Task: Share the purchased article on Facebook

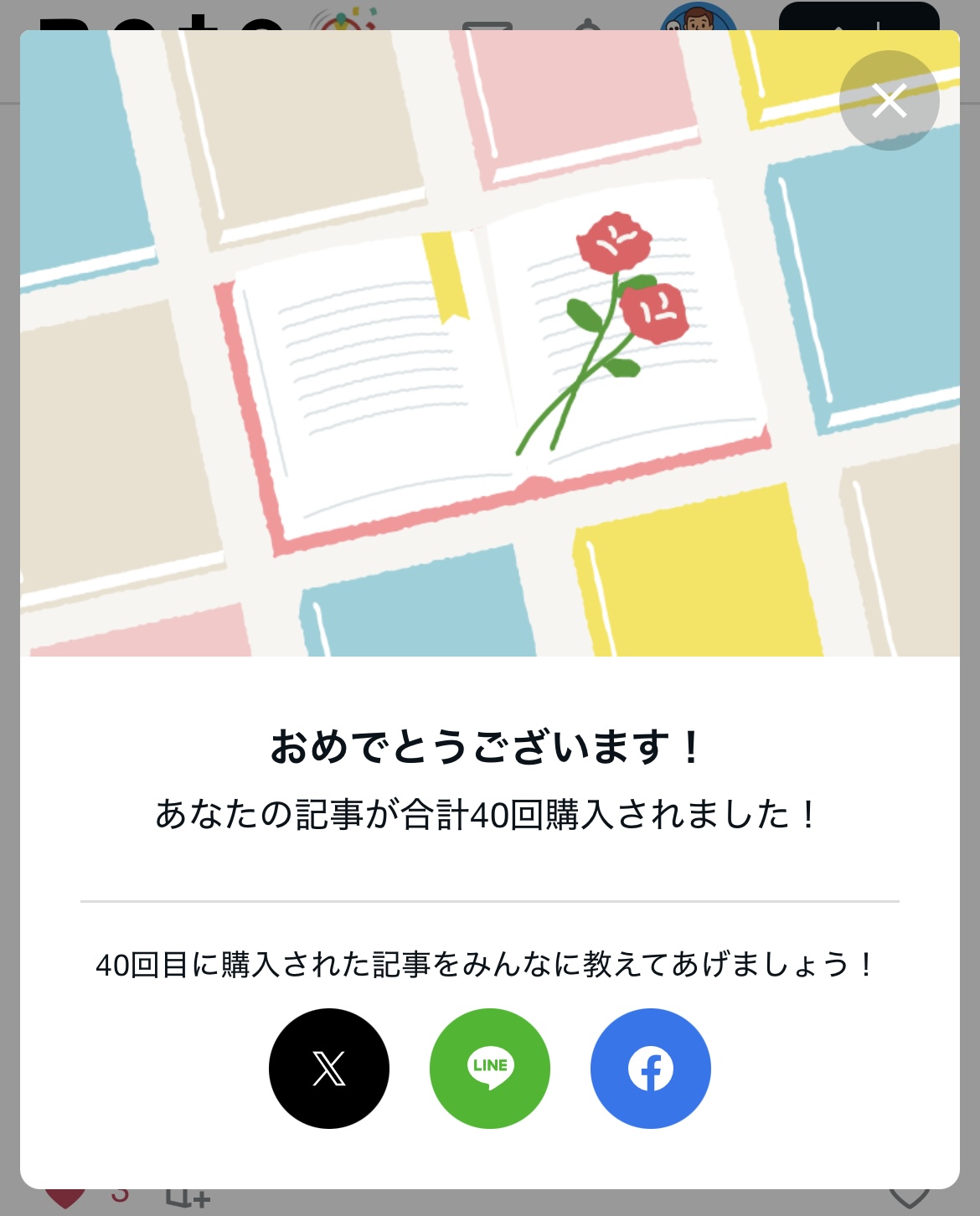Action: click(x=651, y=1068)
